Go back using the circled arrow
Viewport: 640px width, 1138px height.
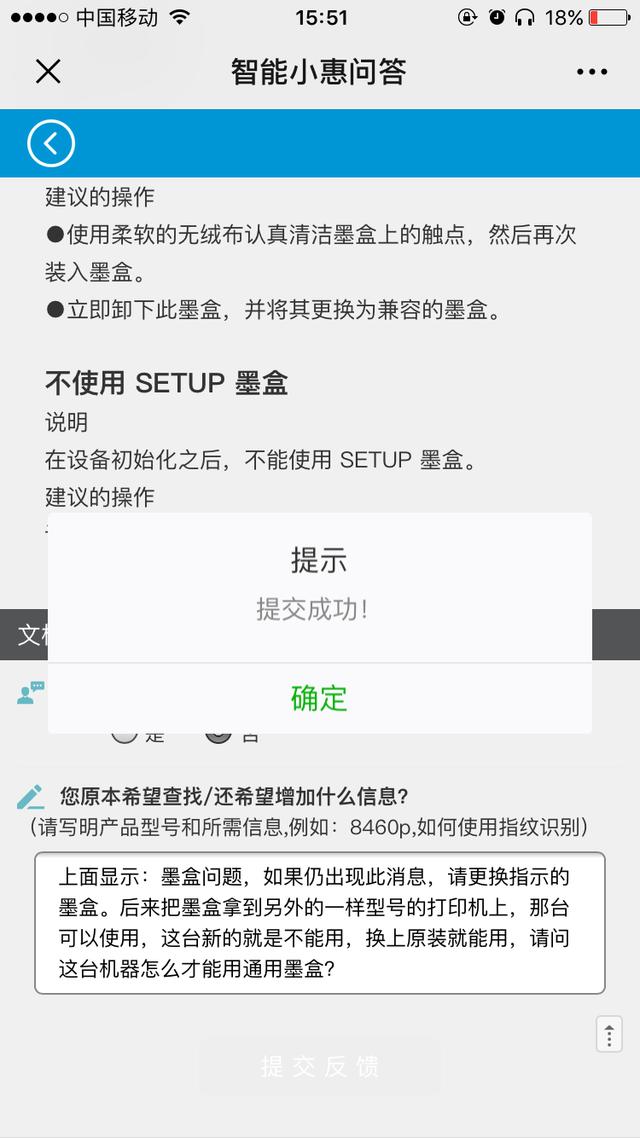(x=51, y=144)
